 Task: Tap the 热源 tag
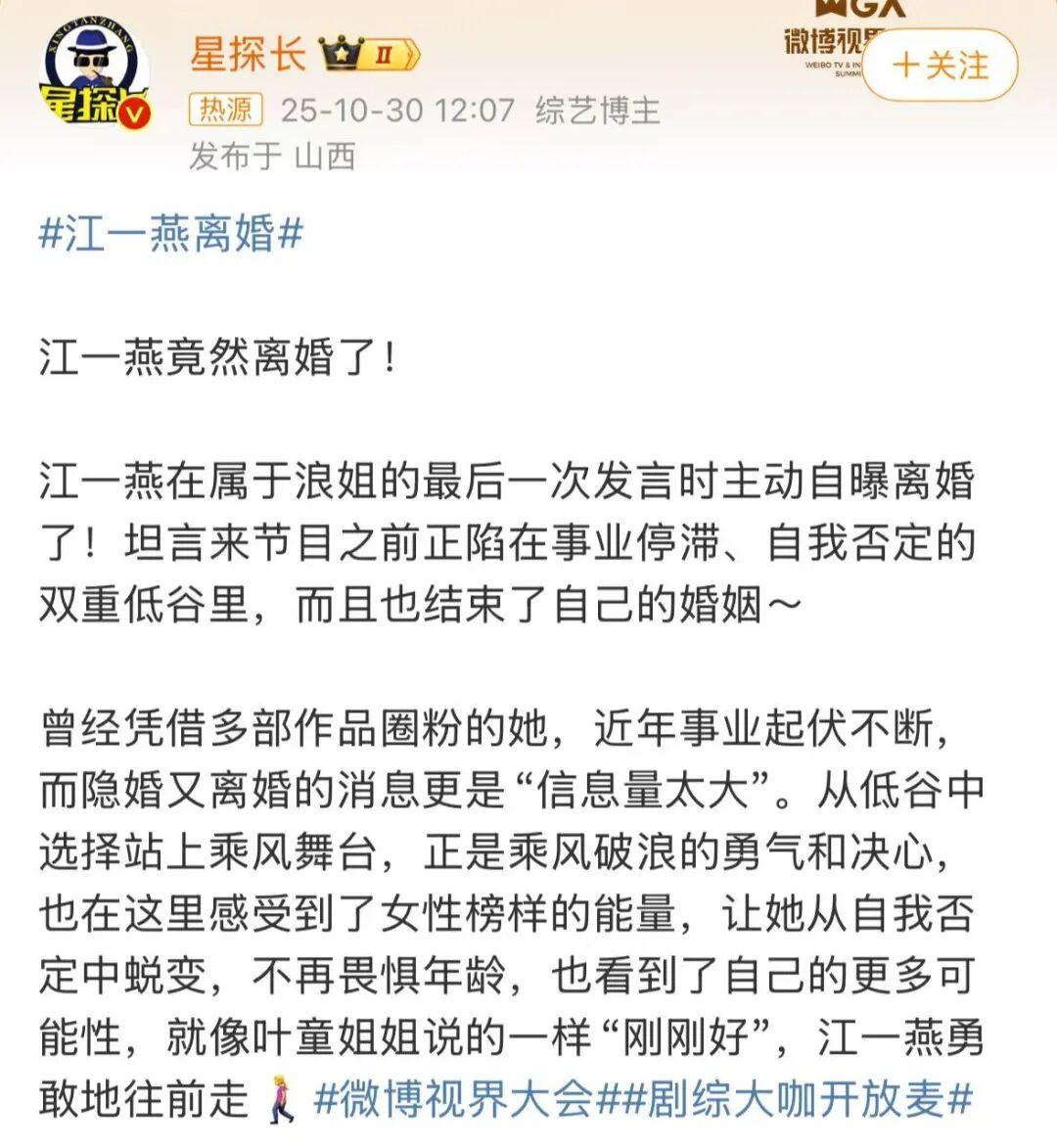(x=226, y=110)
